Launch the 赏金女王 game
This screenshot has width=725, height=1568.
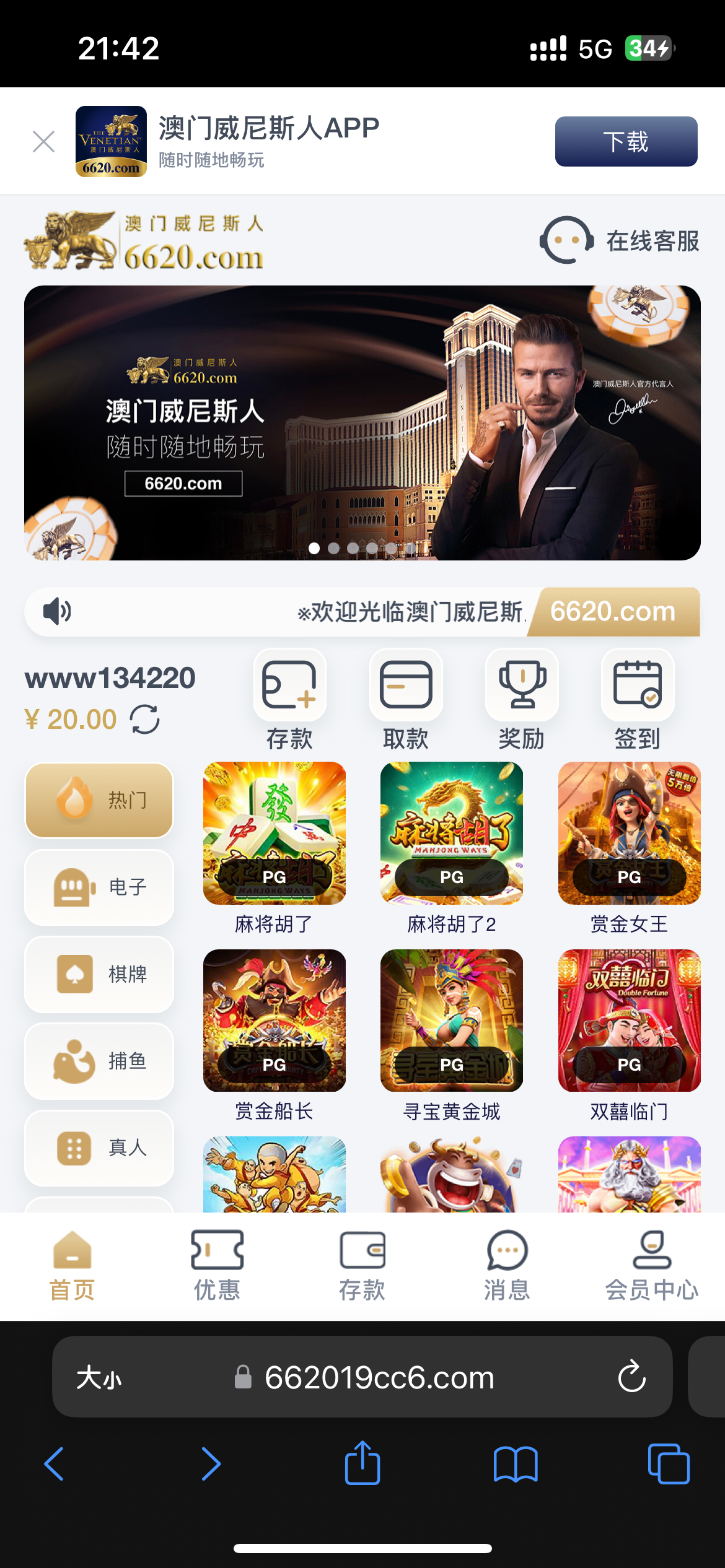[x=629, y=833]
